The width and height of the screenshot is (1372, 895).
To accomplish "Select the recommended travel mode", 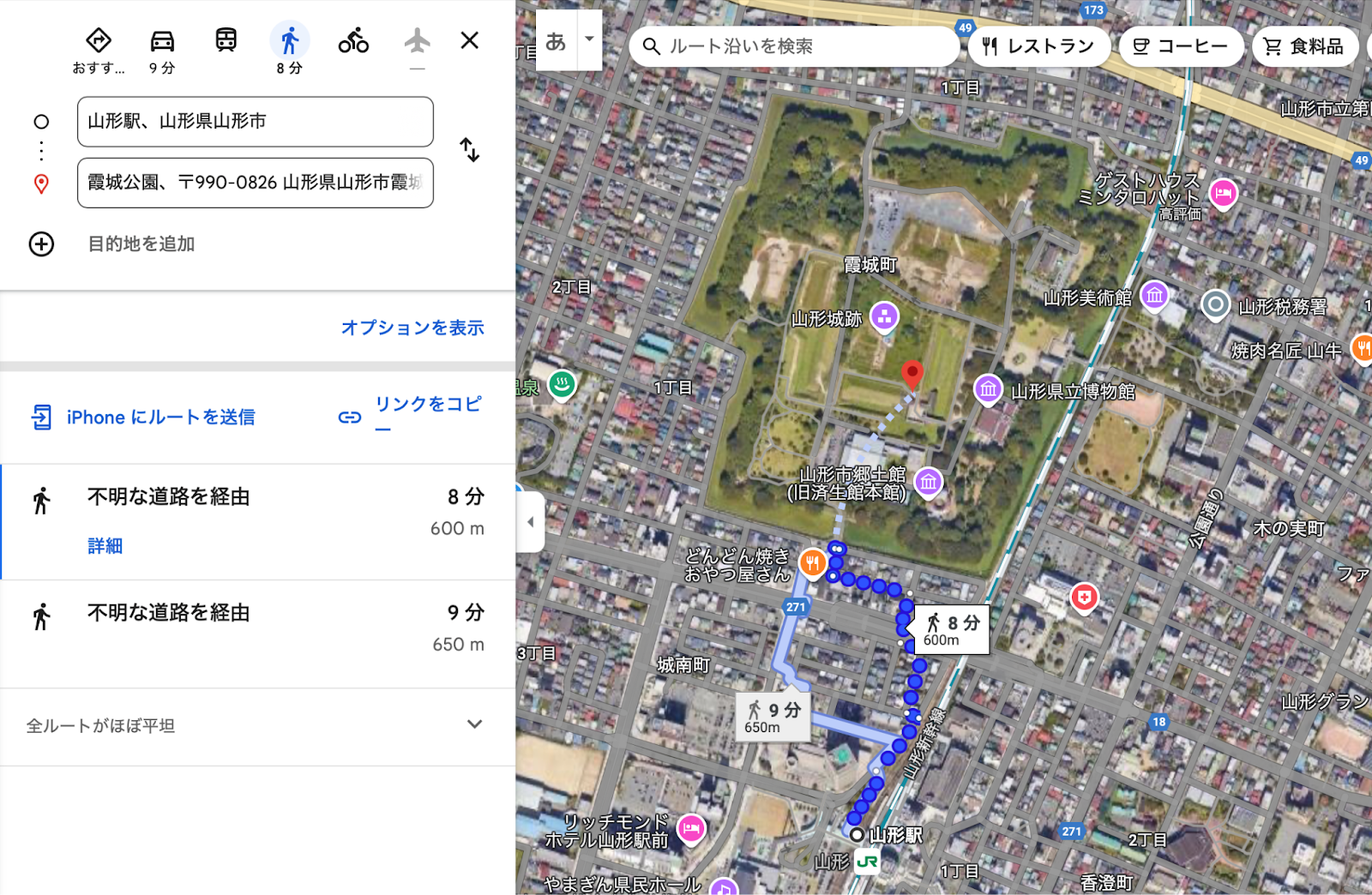I will point(99,50).
